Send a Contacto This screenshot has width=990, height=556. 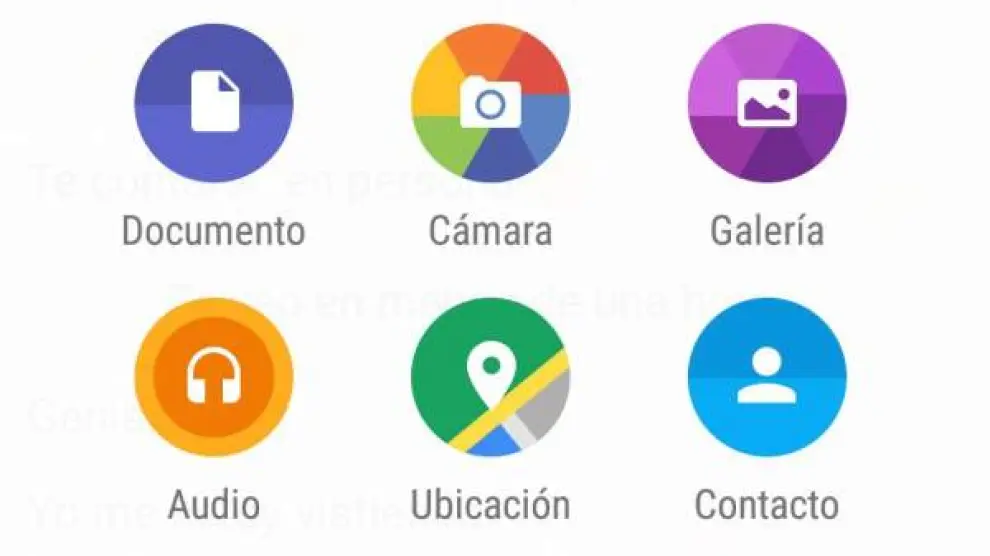767,377
